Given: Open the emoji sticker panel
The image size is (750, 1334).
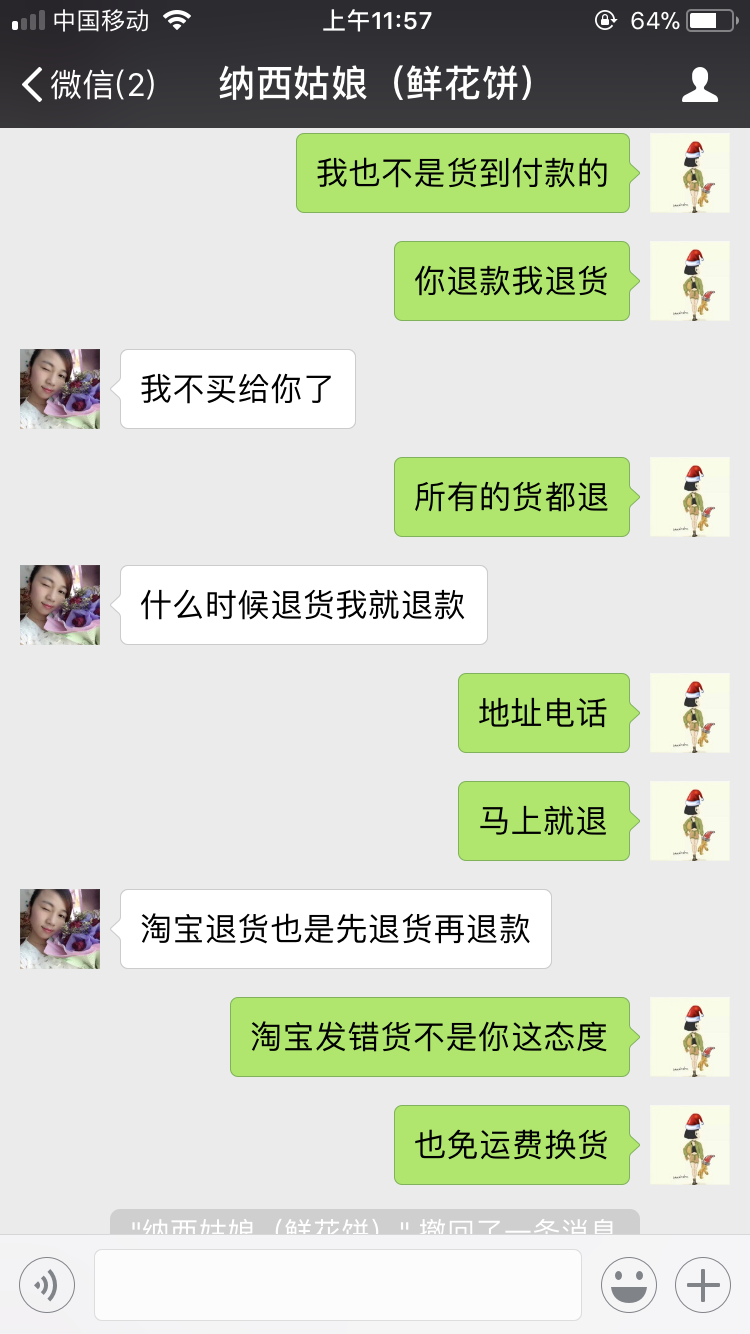Looking at the screenshot, I should point(629,1284).
